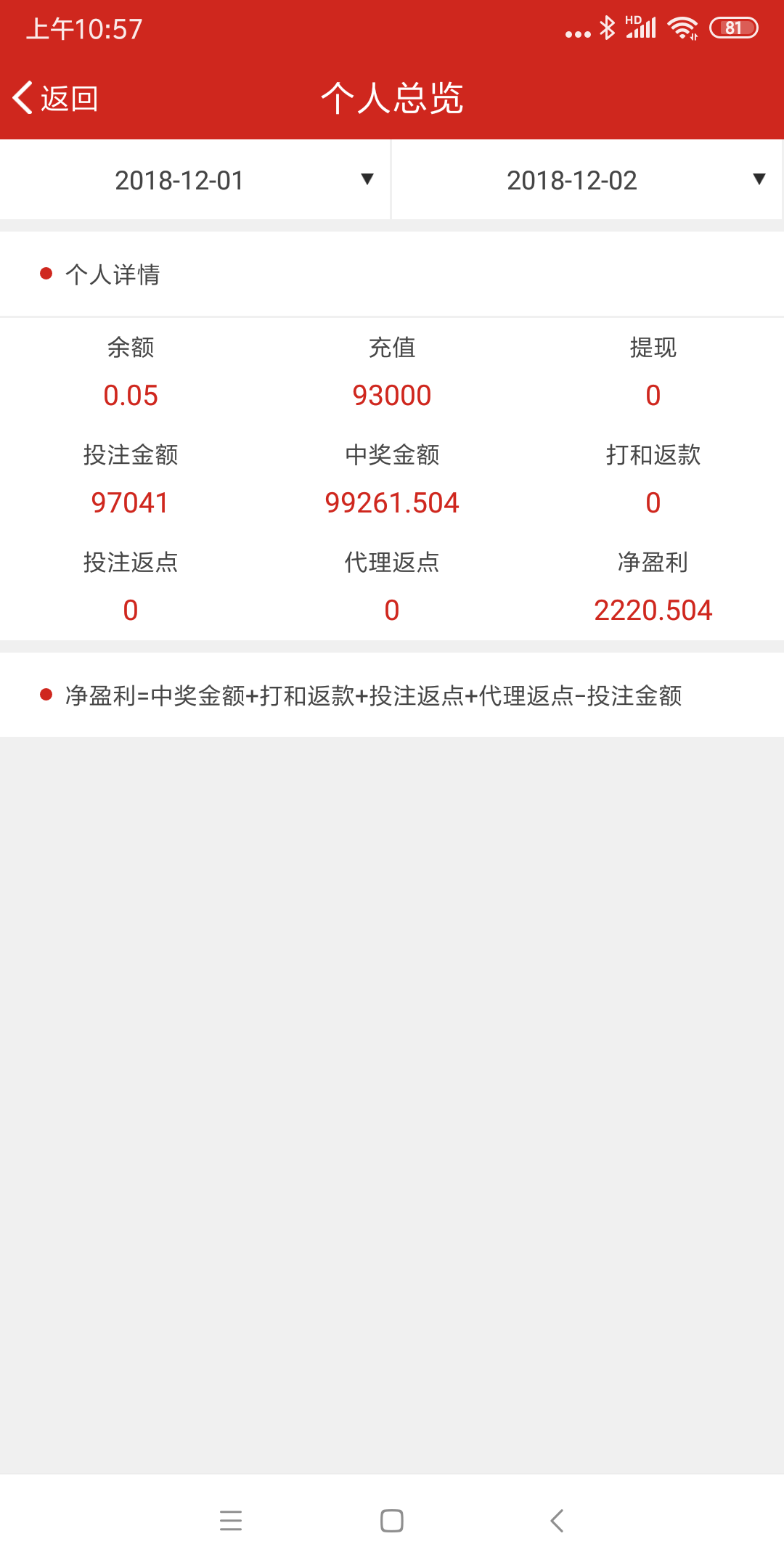This screenshot has width=784, height=1568.
Task: Open the 2018-12-02 end date dropdown
Action: point(587,180)
